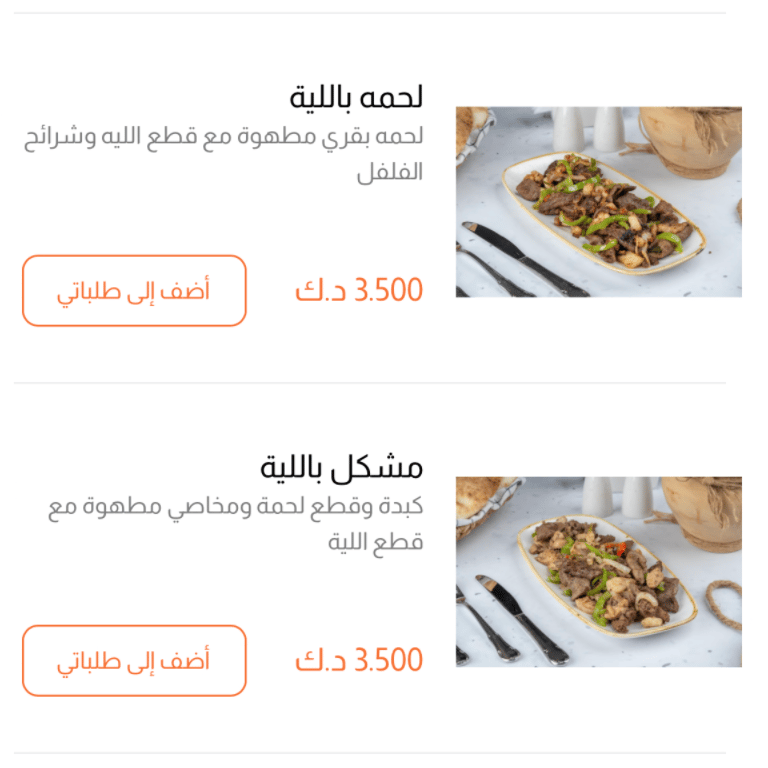
Task: Open the لحمه باللية dish photo
Action: [x=598, y=202]
